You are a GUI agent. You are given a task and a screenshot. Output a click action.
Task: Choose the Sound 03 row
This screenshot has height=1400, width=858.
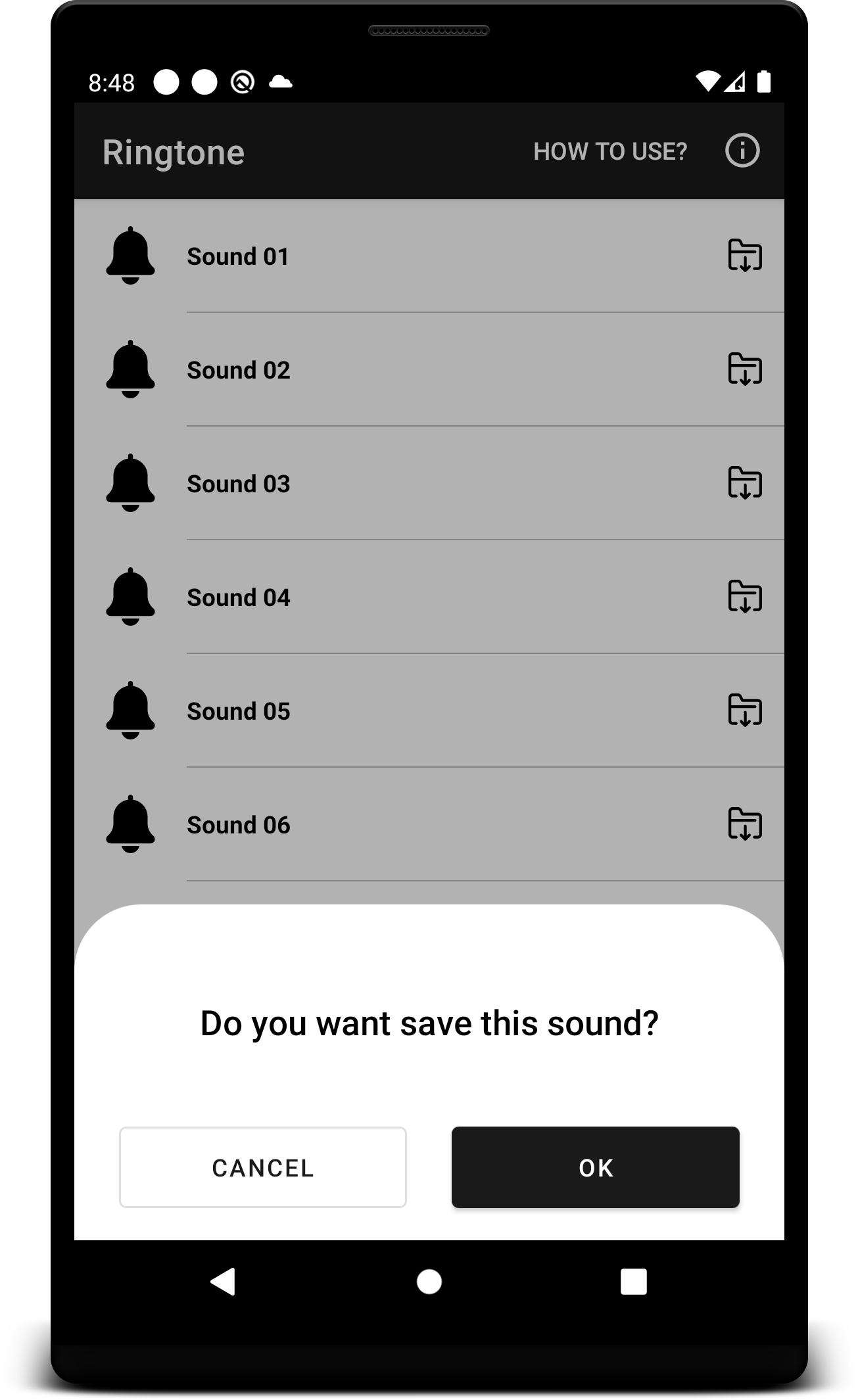point(238,484)
